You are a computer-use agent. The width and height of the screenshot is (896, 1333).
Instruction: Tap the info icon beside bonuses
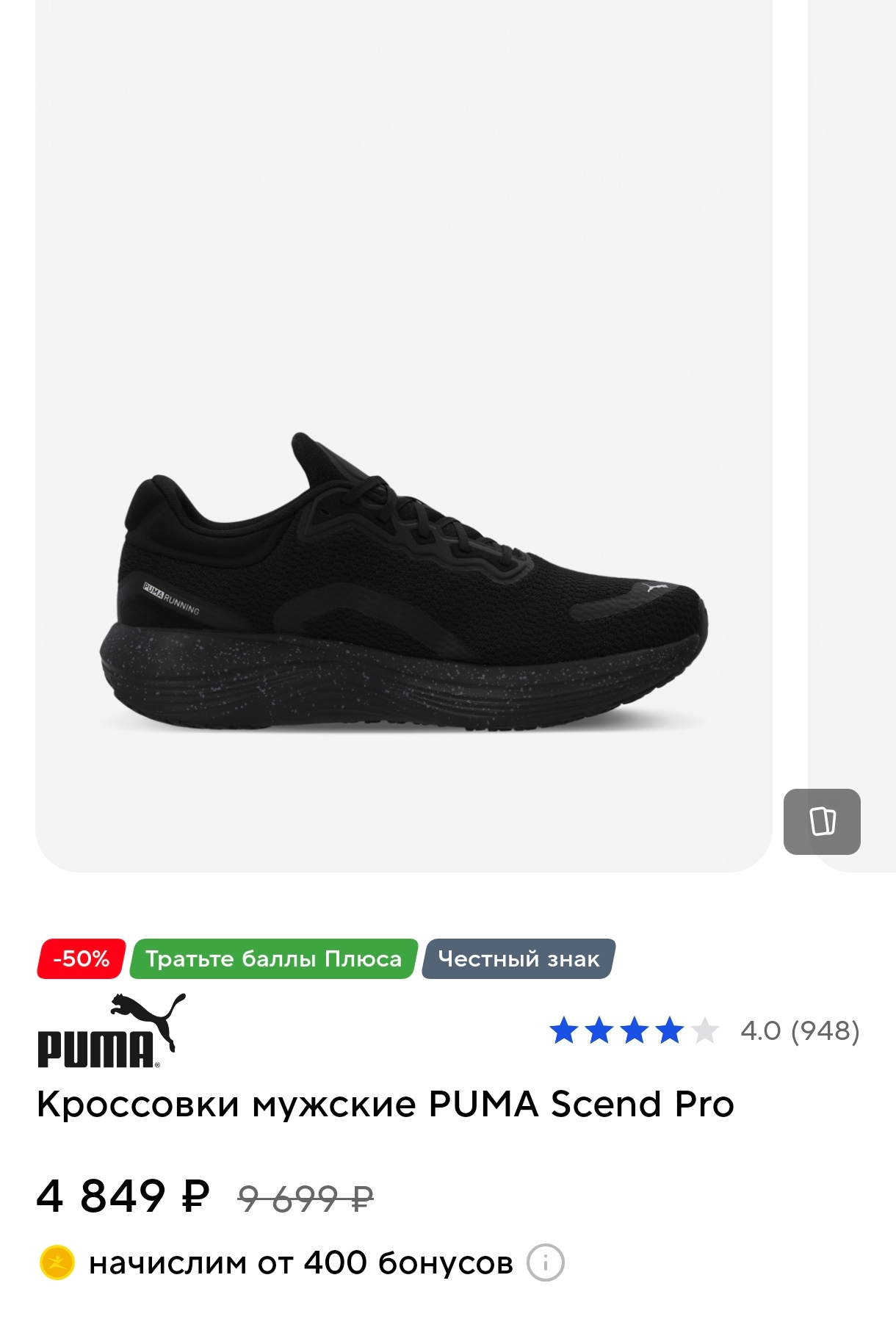click(x=546, y=1263)
